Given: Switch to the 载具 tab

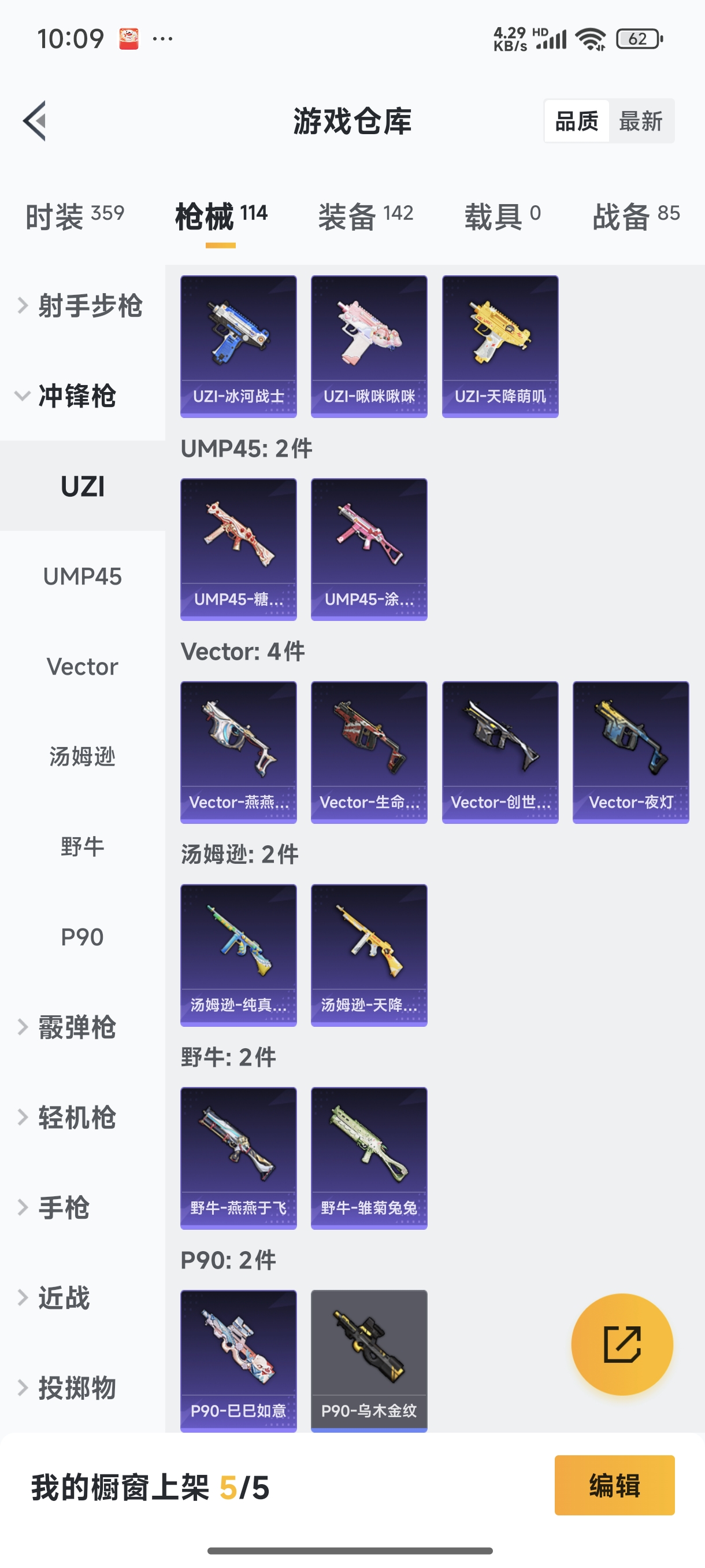Looking at the screenshot, I should pyautogui.click(x=502, y=216).
